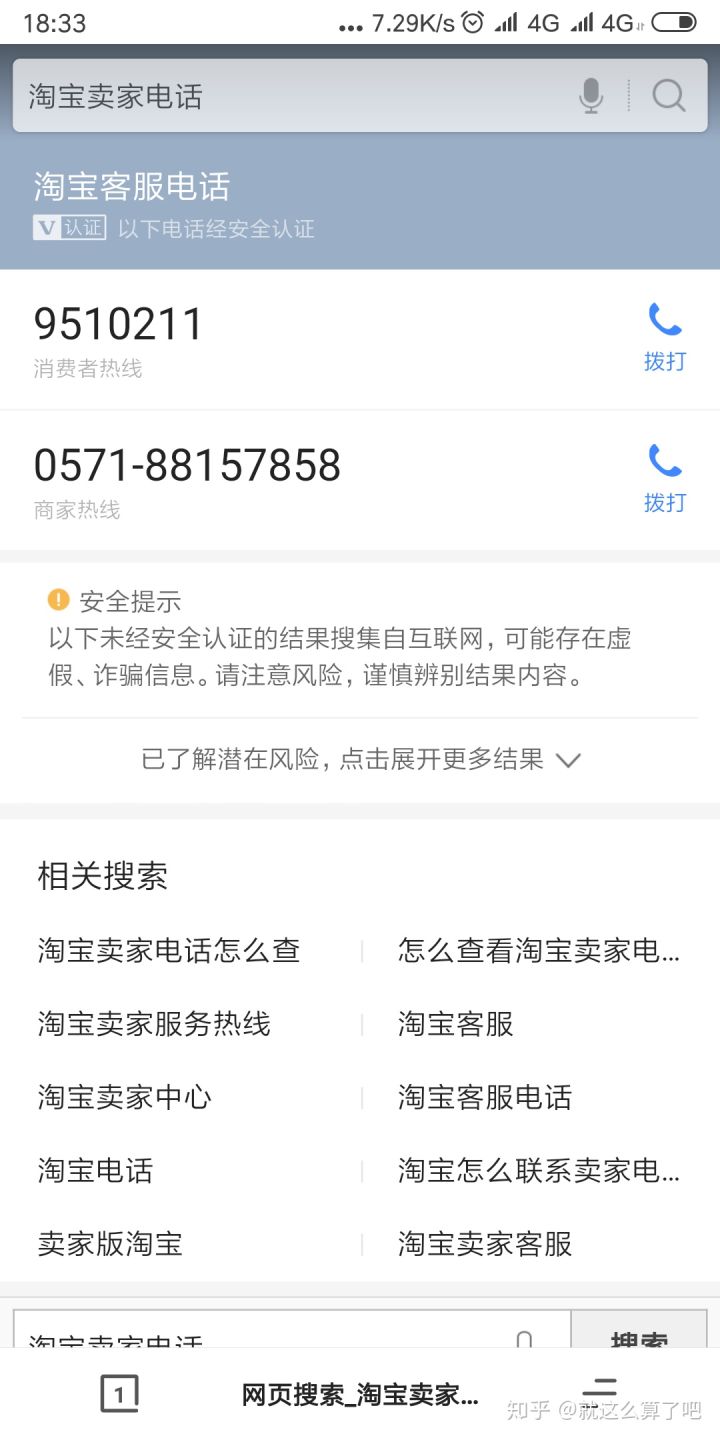Activate the voice search microphone
This screenshot has height=1440, width=720.
(x=591, y=96)
